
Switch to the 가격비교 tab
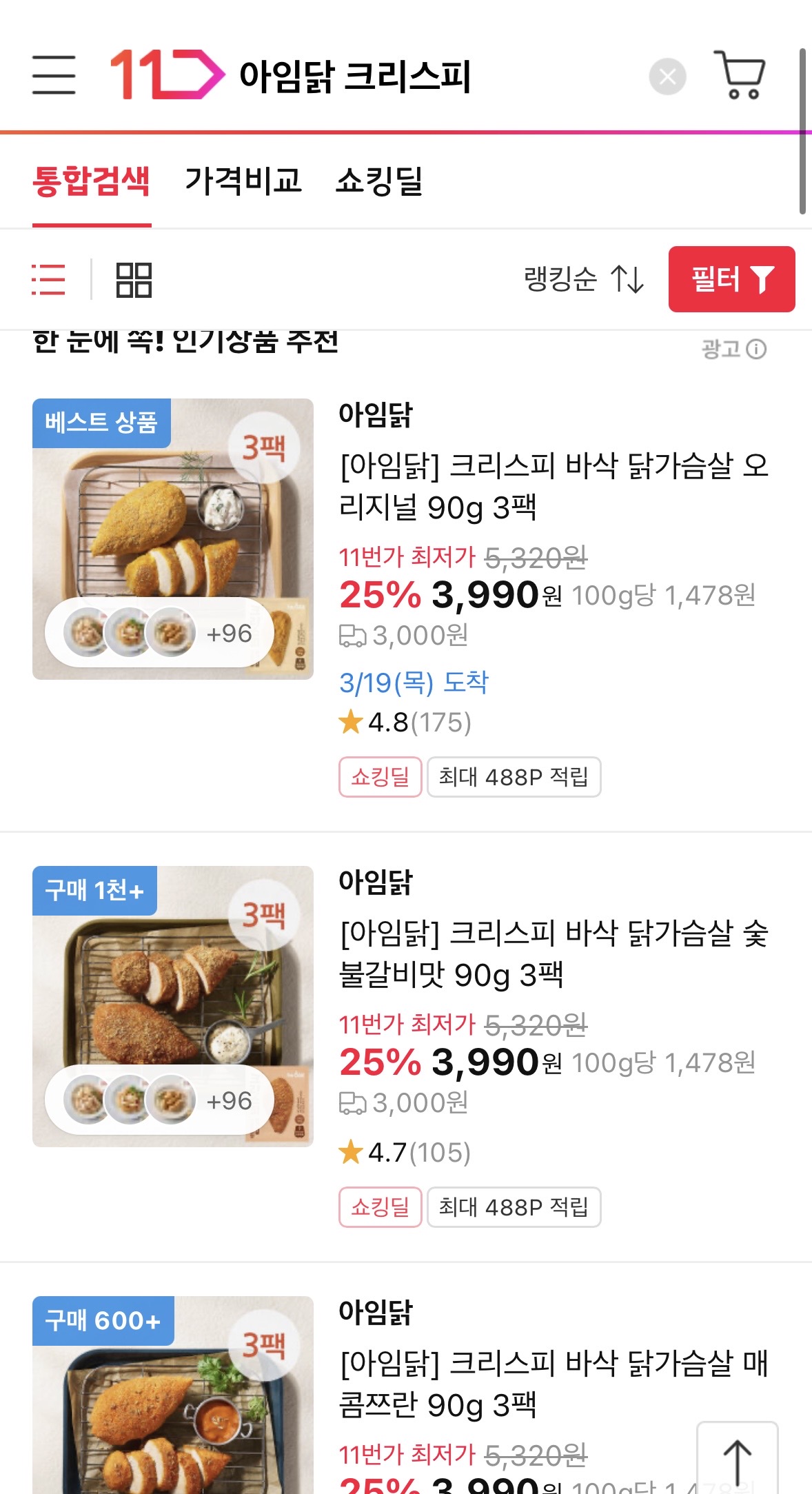tap(243, 181)
